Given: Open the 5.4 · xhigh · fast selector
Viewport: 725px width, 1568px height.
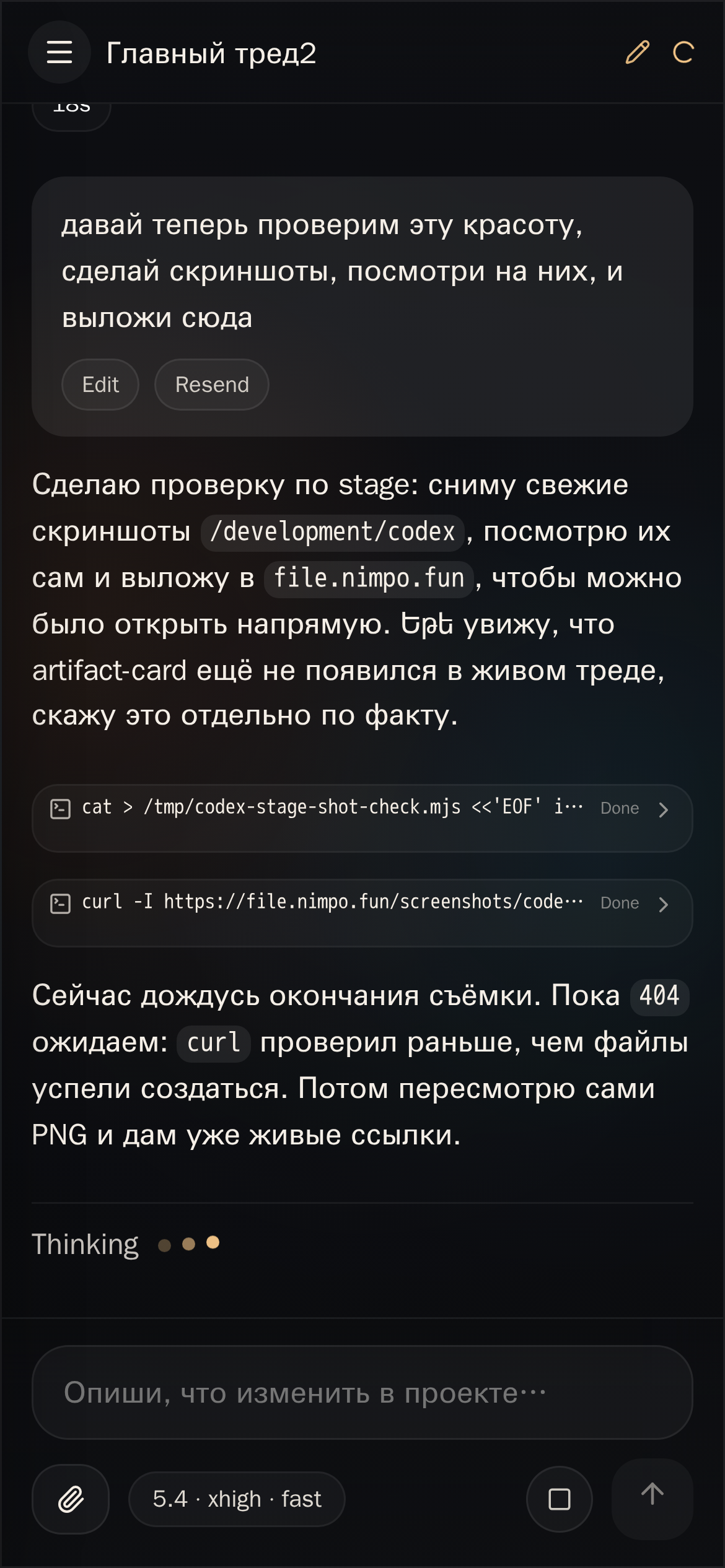Looking at the screenshot, I should click(237, 1499).
